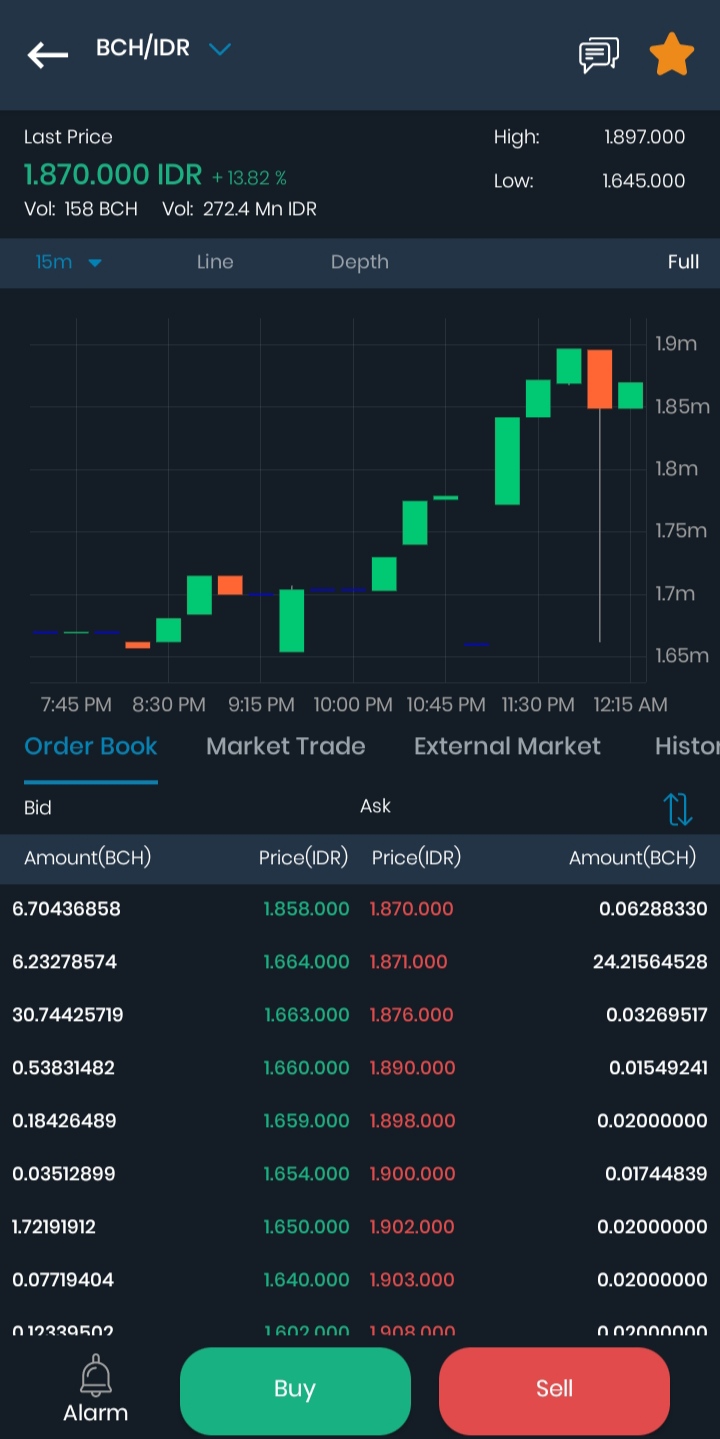Tap the swap order book layout icon
The width and height of the screenshot is (720, 1439).
tap(678, 808)
